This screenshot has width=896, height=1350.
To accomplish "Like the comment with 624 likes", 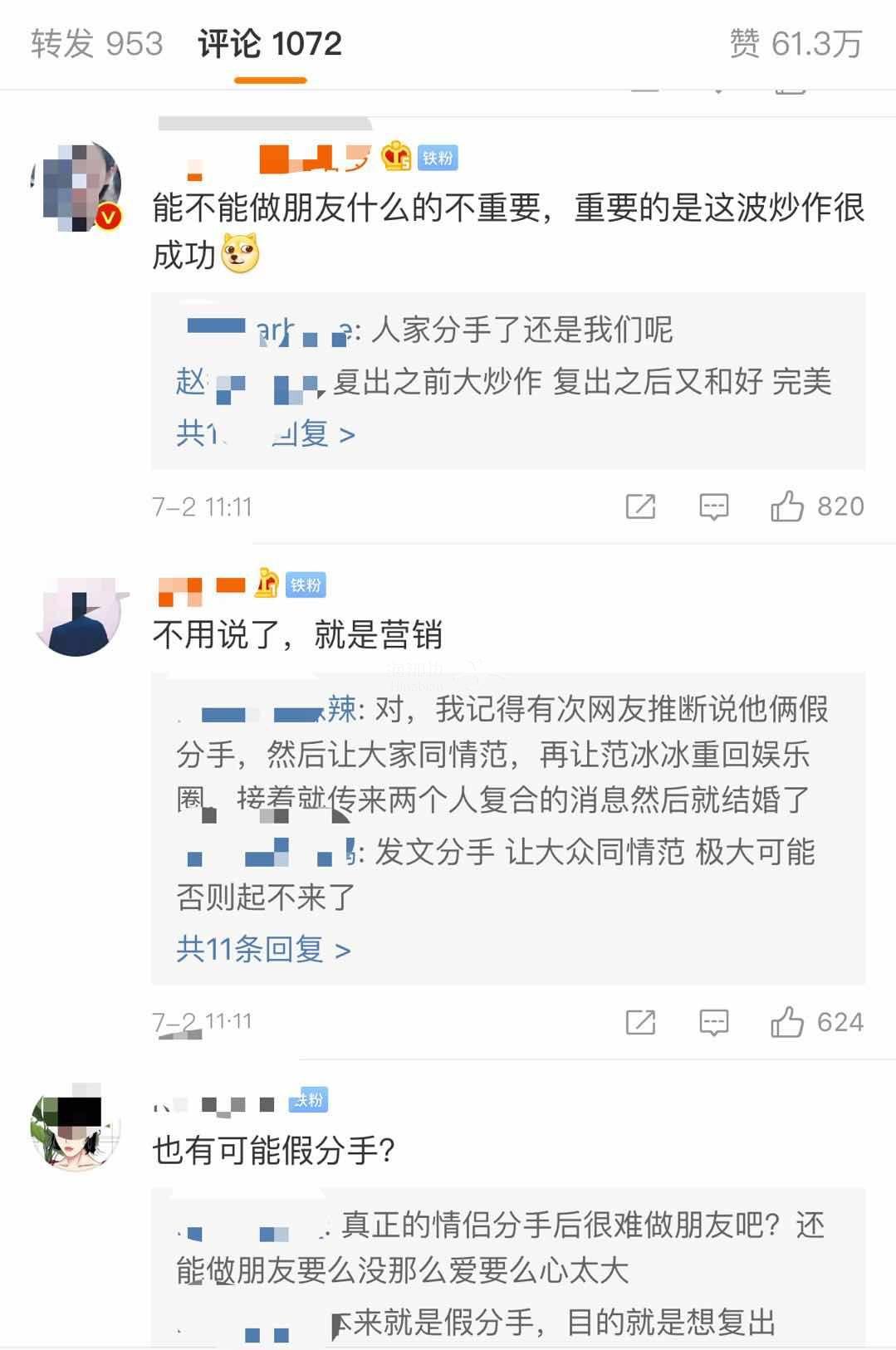I will (x=787, y=1022).
